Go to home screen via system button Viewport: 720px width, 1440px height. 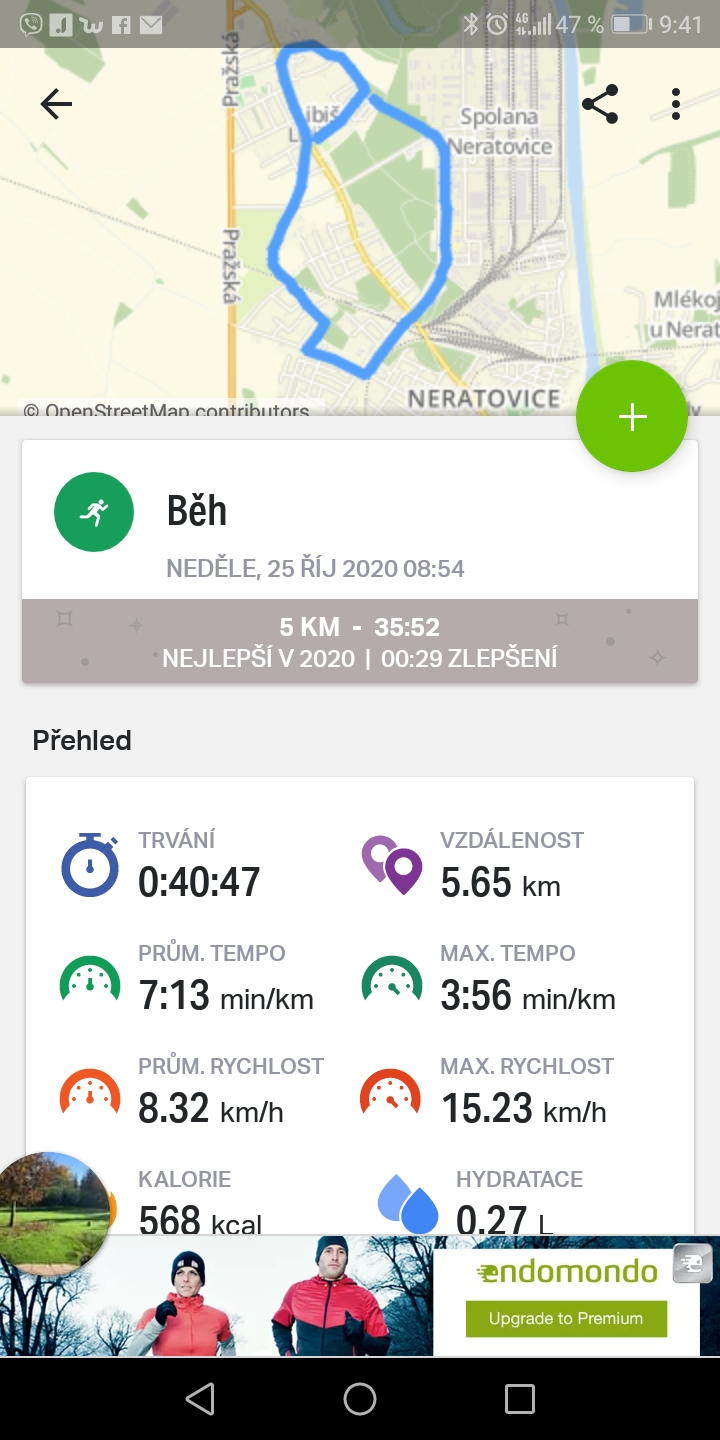coord(360,1399)
